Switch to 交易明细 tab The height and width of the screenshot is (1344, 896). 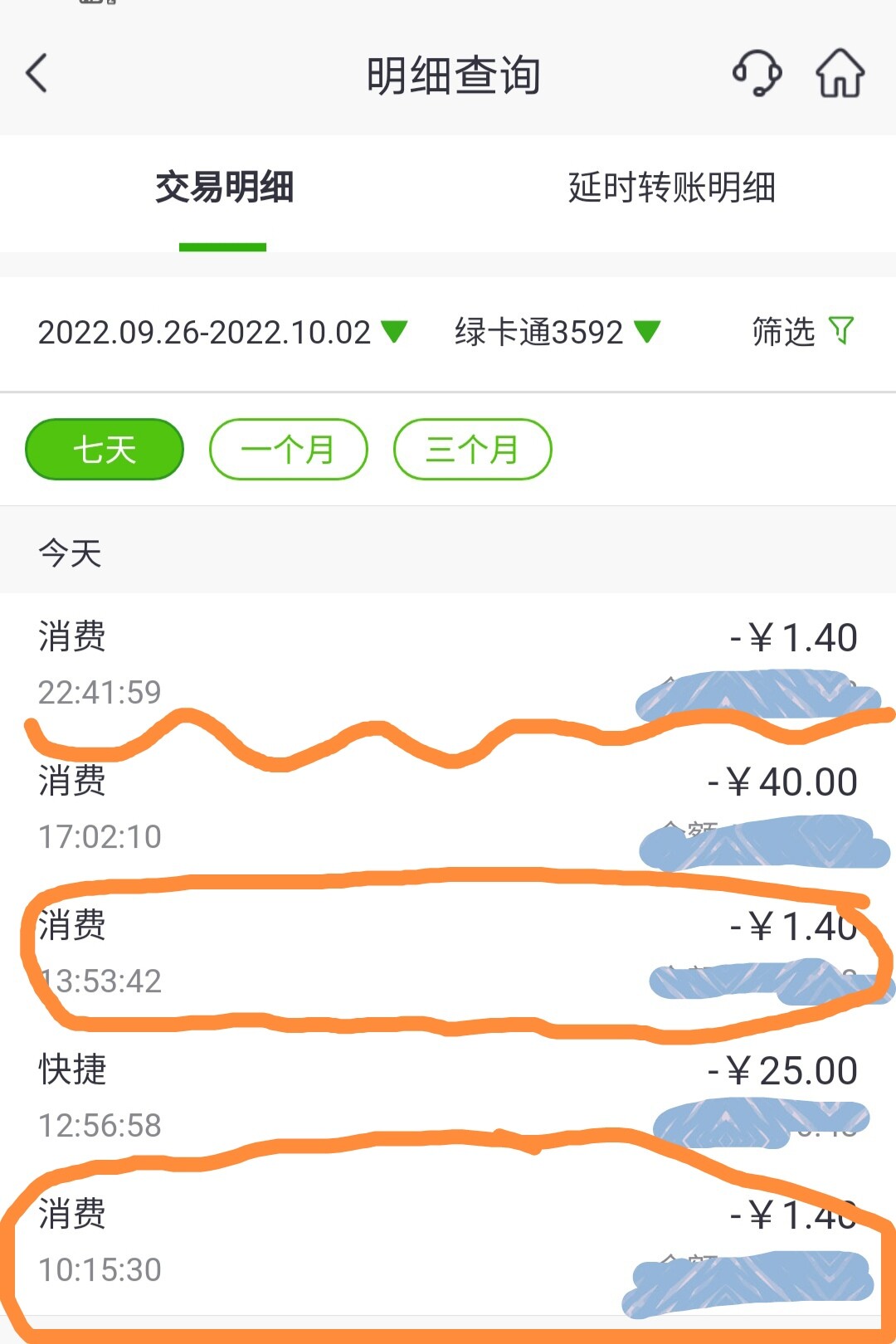[x=224, y=188]
